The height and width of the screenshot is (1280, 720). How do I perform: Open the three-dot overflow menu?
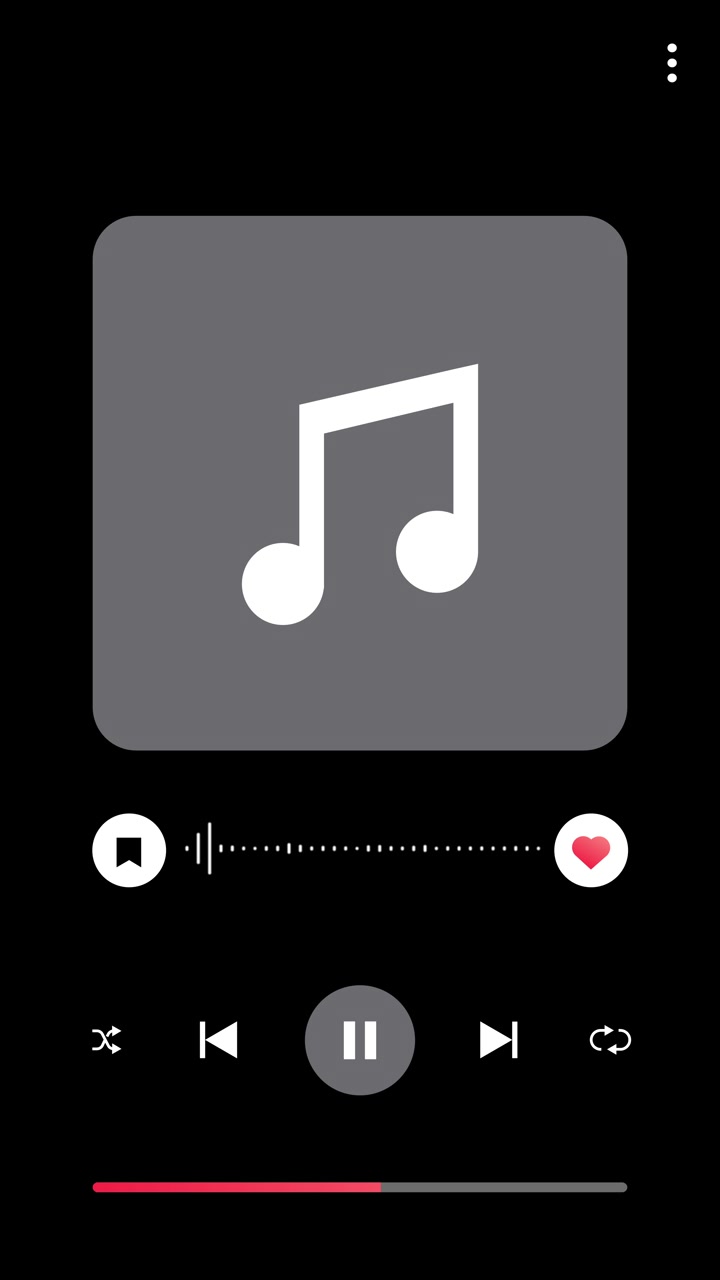coord(672,63)
